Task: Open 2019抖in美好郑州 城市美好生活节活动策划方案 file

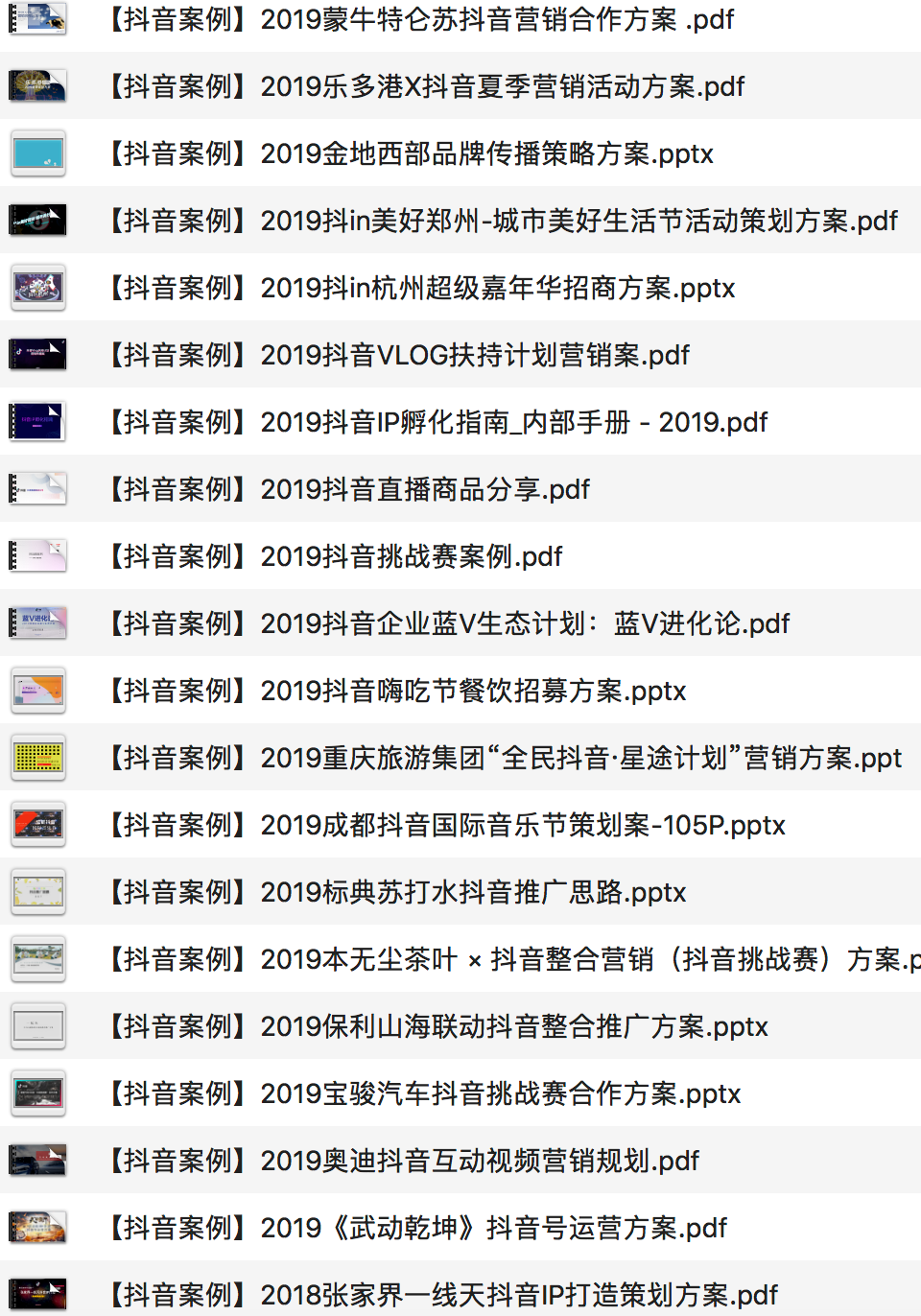Action: click(501, 221)
